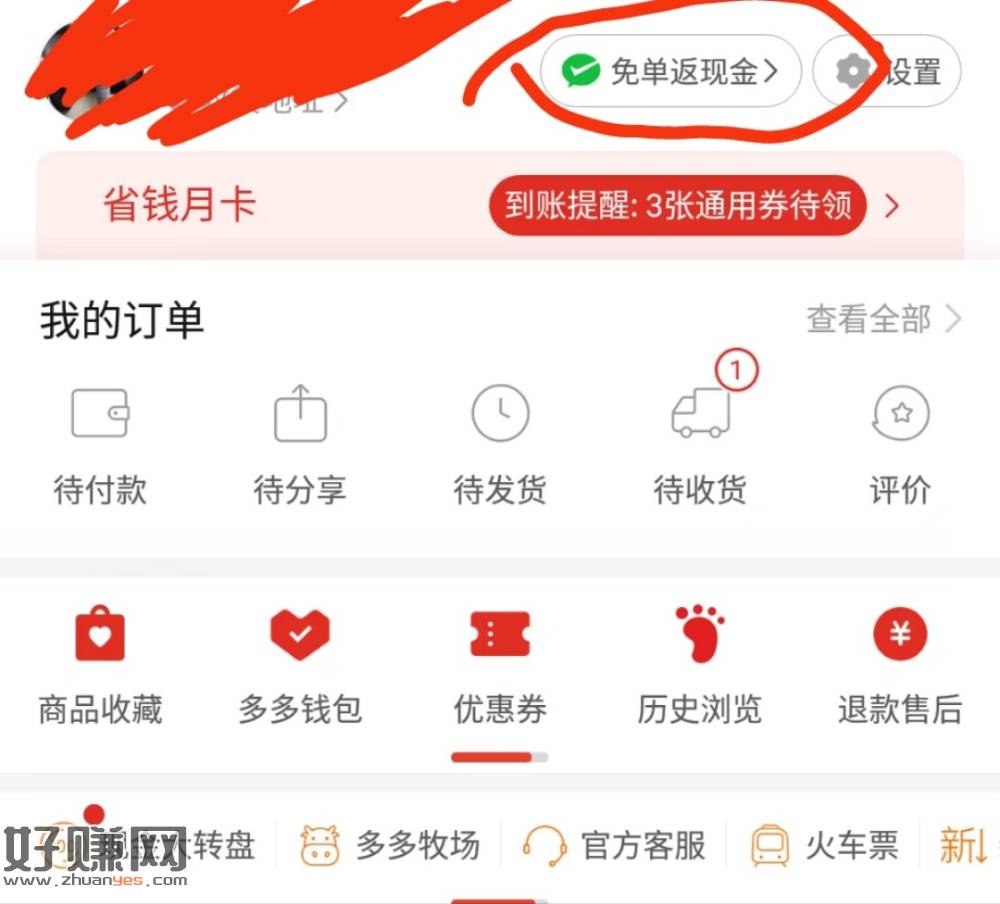
Task: Open 多多牧场
Action: click(x=390, y=846)
